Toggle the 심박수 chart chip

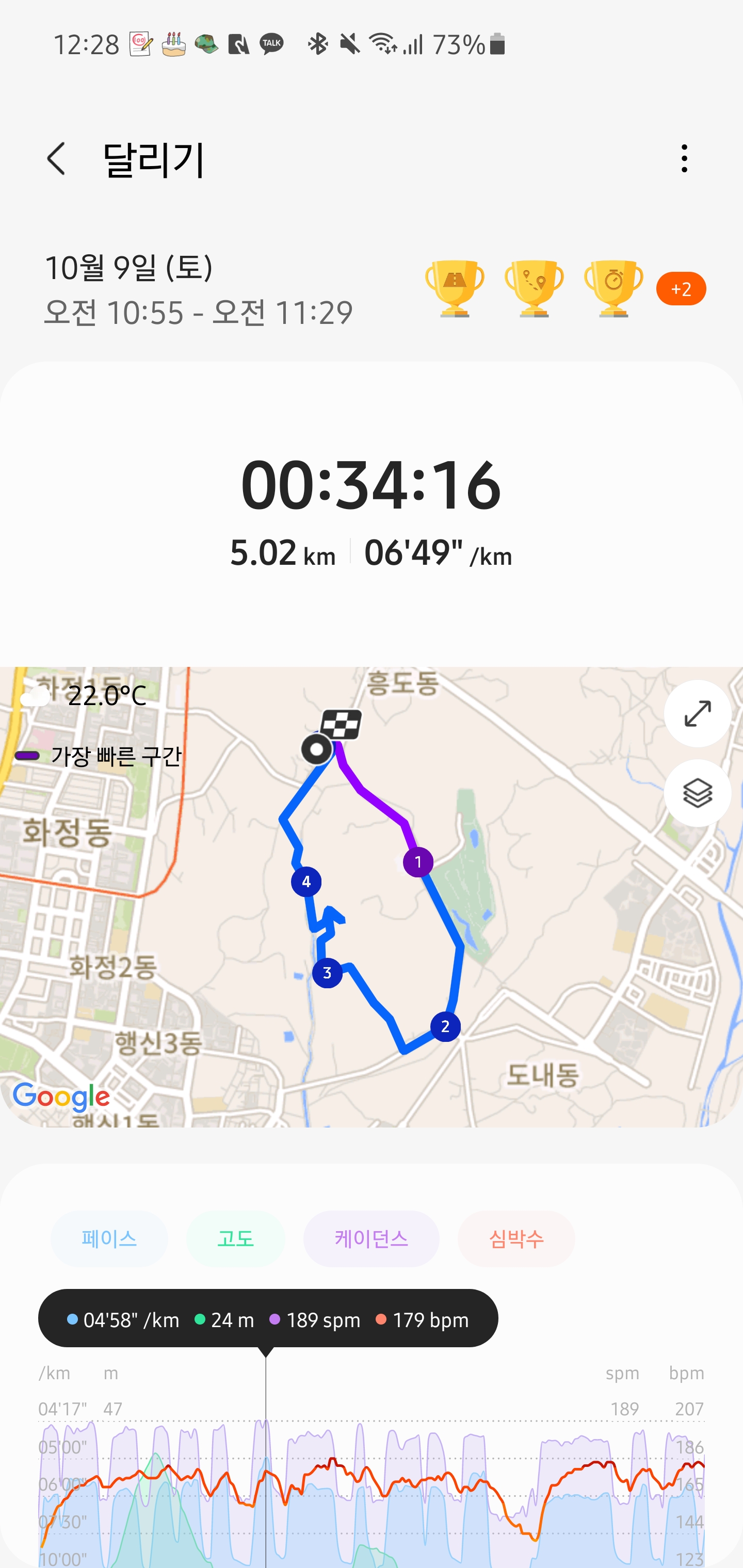(516, 1239)
